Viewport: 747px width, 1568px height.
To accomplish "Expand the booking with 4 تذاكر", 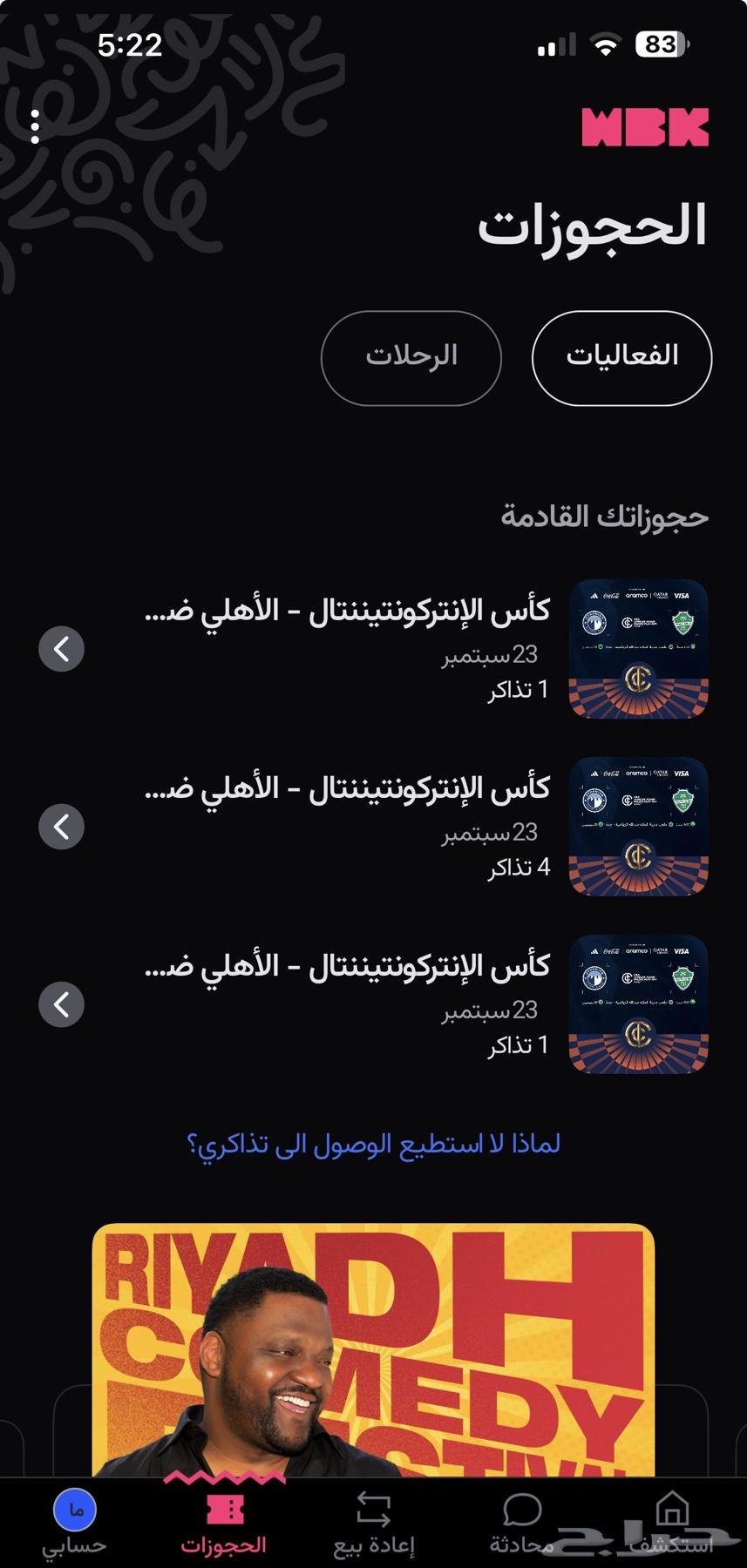I will coord(61,828).
